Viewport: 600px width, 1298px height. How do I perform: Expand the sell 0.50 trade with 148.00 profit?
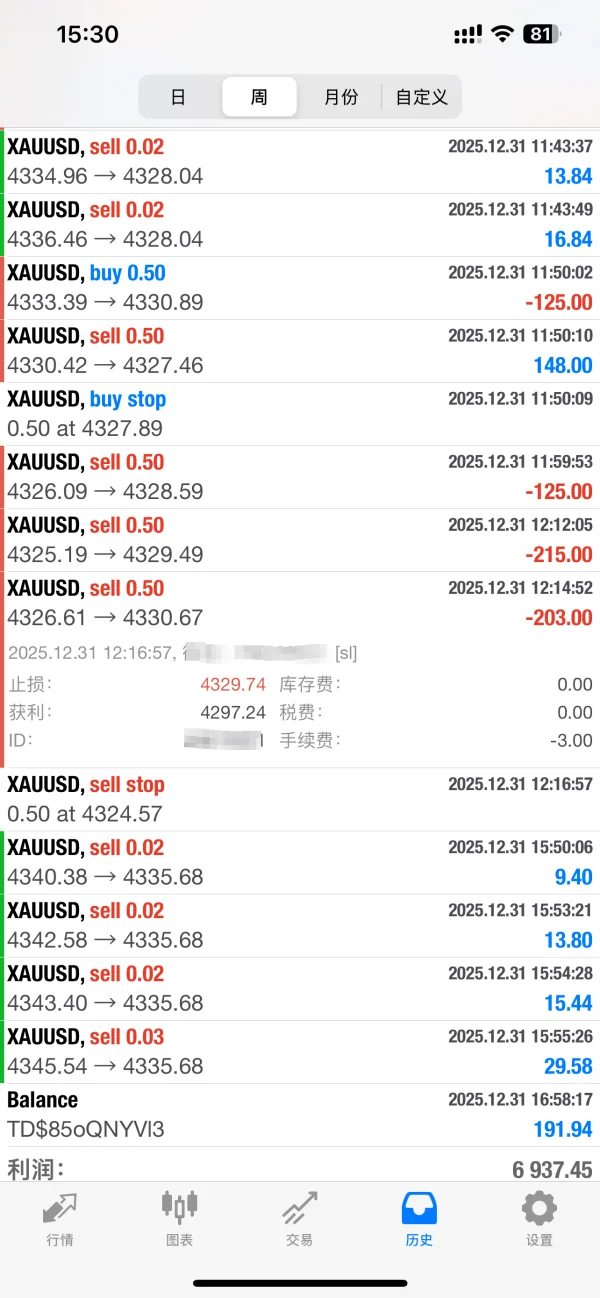coord(300,350)
